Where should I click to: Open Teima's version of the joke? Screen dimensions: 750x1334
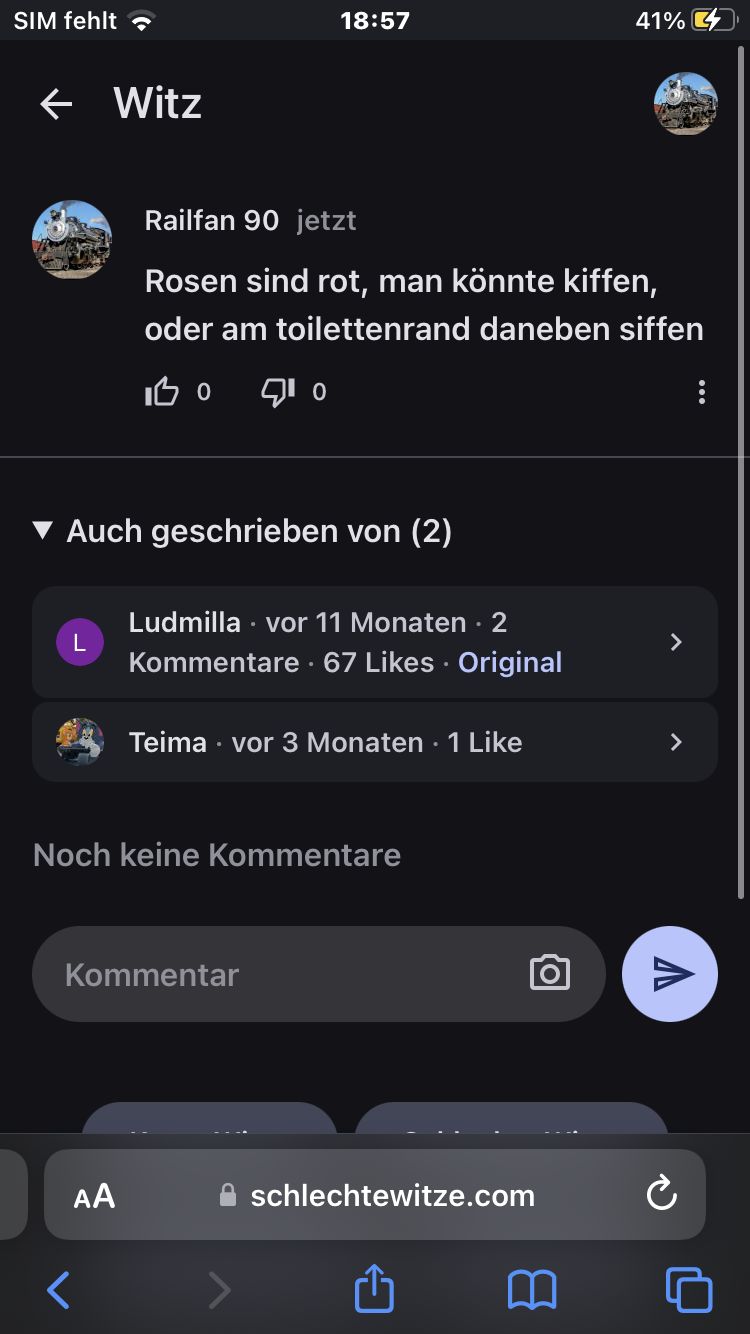point(375,742)
